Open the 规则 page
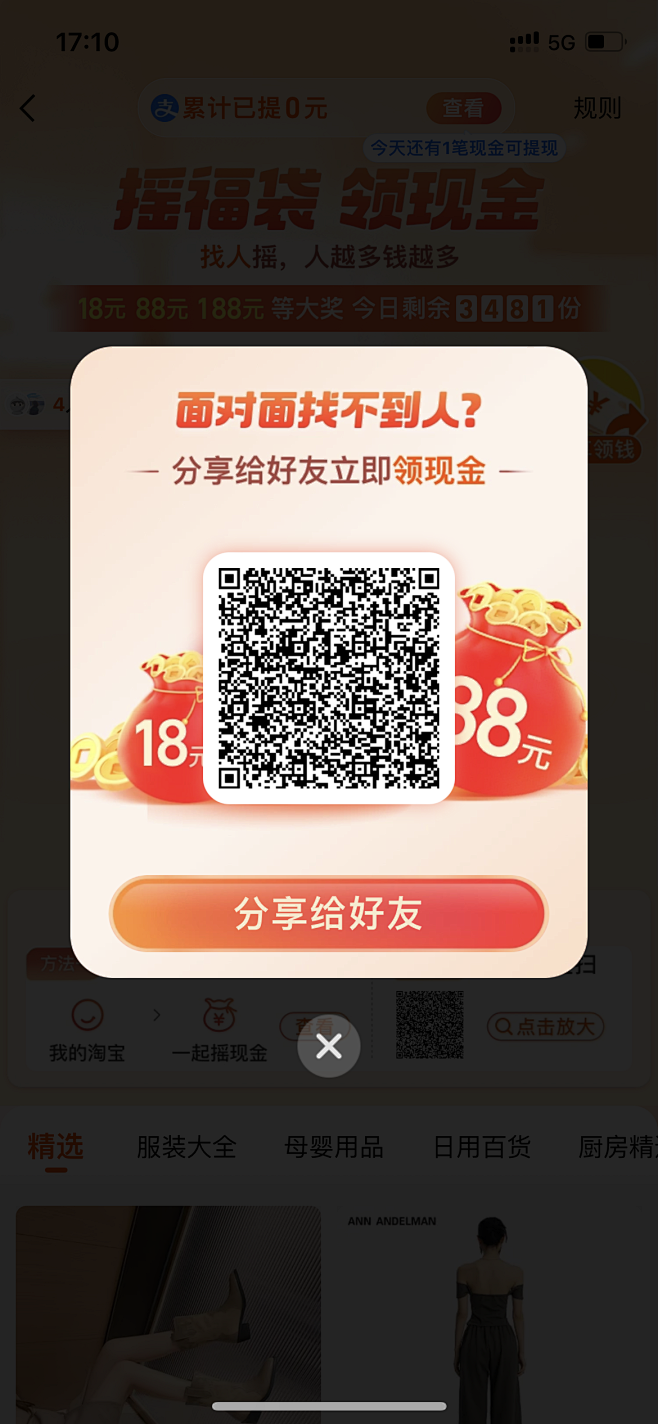The image size is (658, 1424). pos(597,108)
